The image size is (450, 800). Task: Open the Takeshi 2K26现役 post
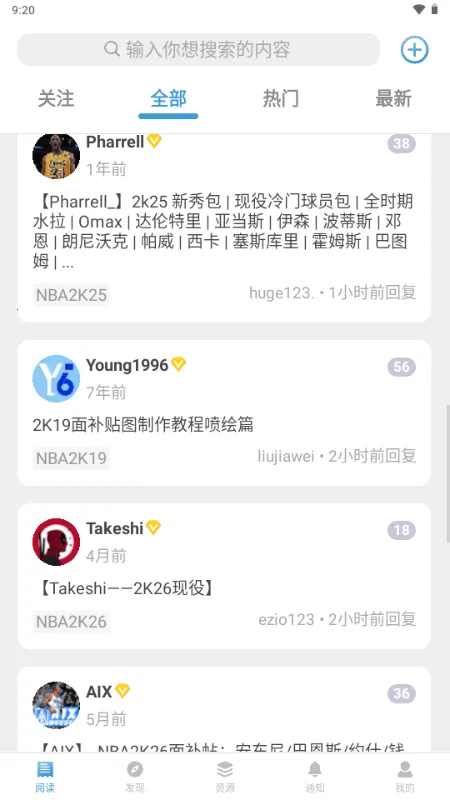(x=124, y=588)
